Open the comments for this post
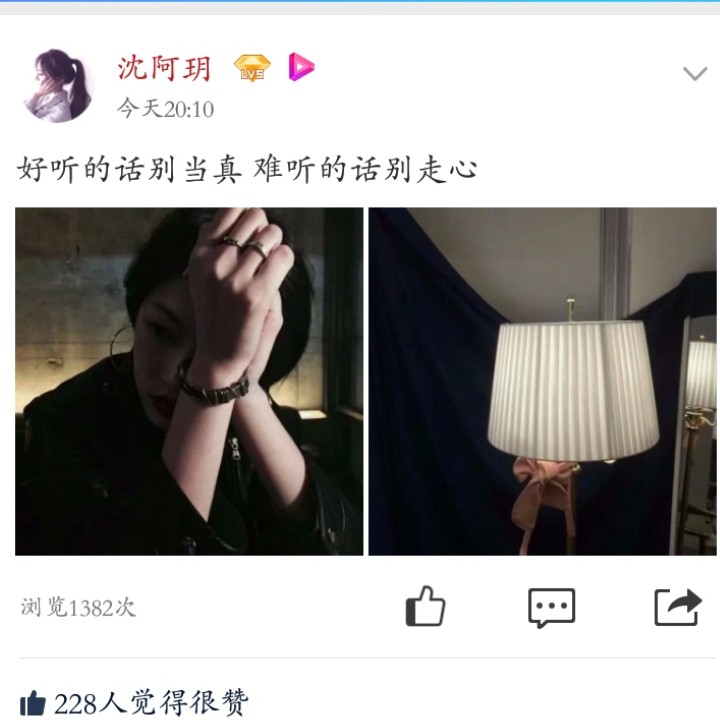Image resolution: width=720 pixels, height=720 pixels. click(551, 607)
